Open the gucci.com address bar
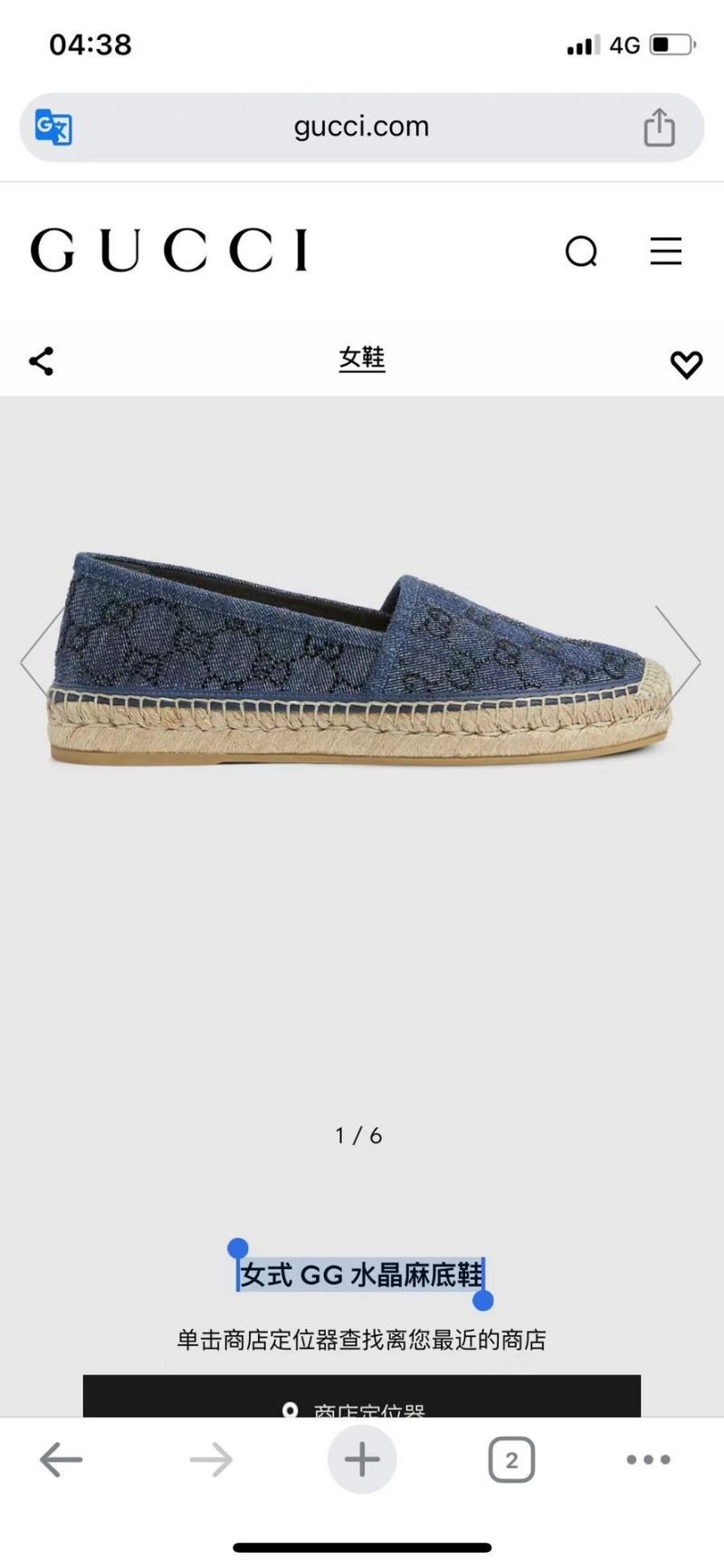The image size is (724, 1568). click(361, 127)
